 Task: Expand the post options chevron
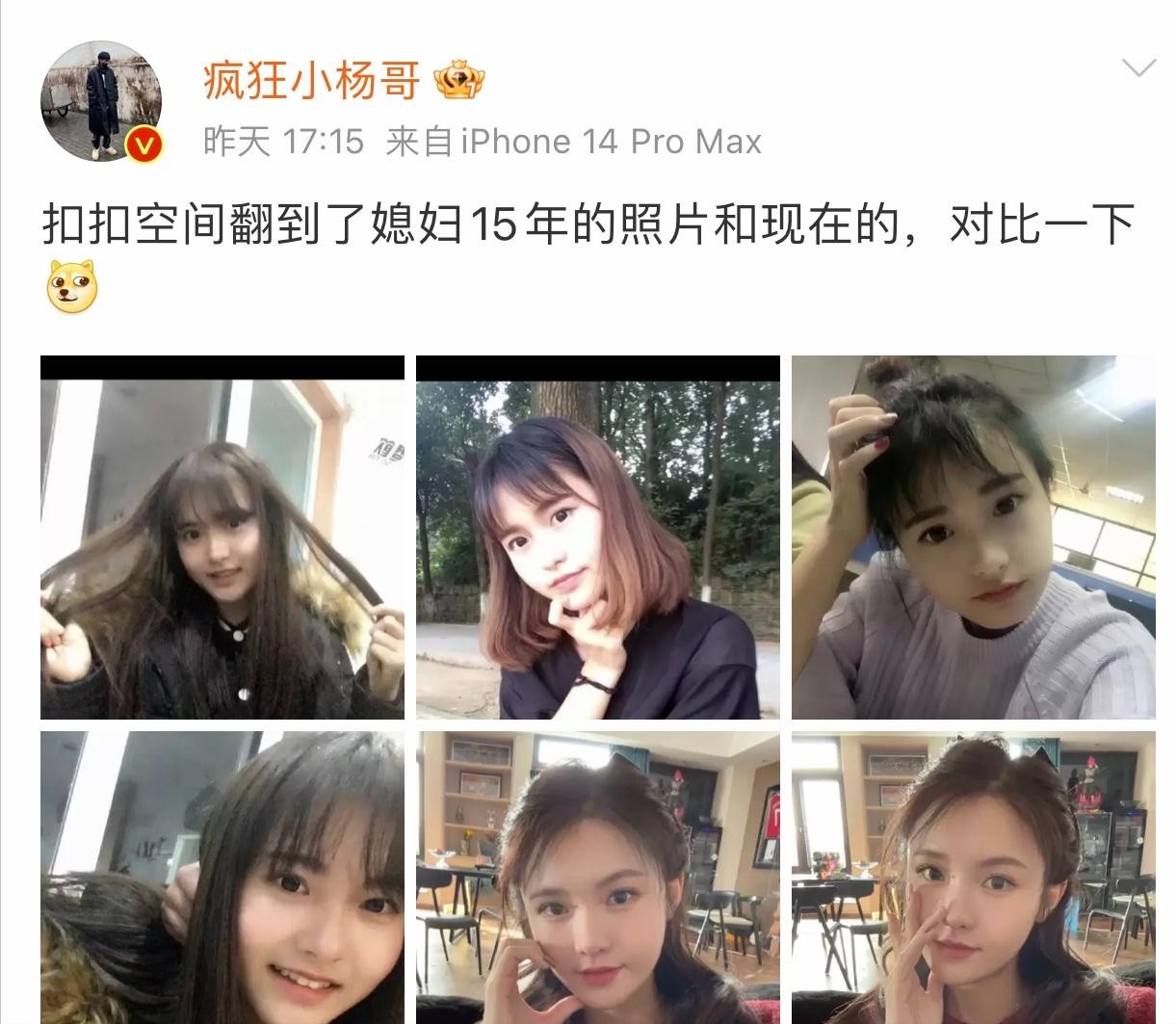[x=1139, y=68]
